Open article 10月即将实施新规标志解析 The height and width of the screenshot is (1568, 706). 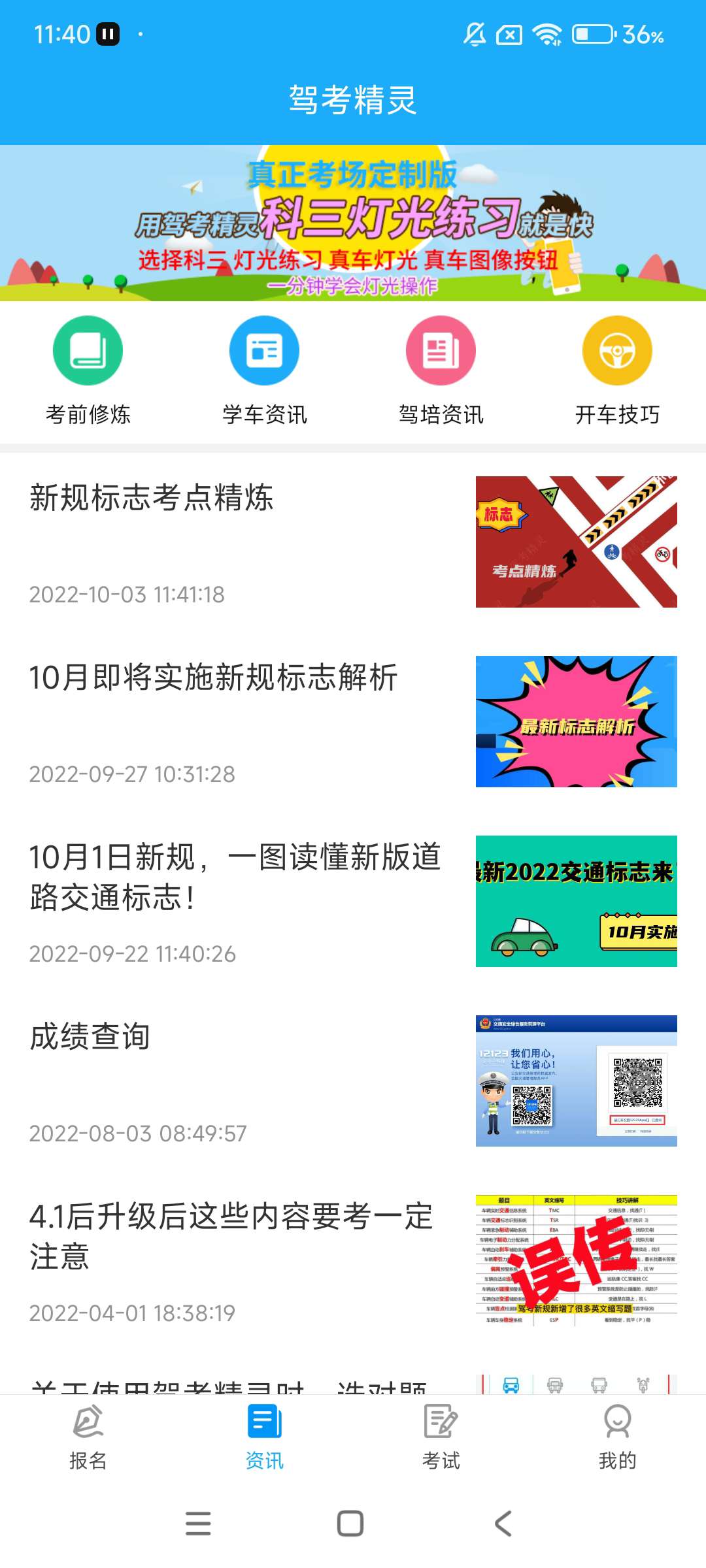(x=353, y=722)
